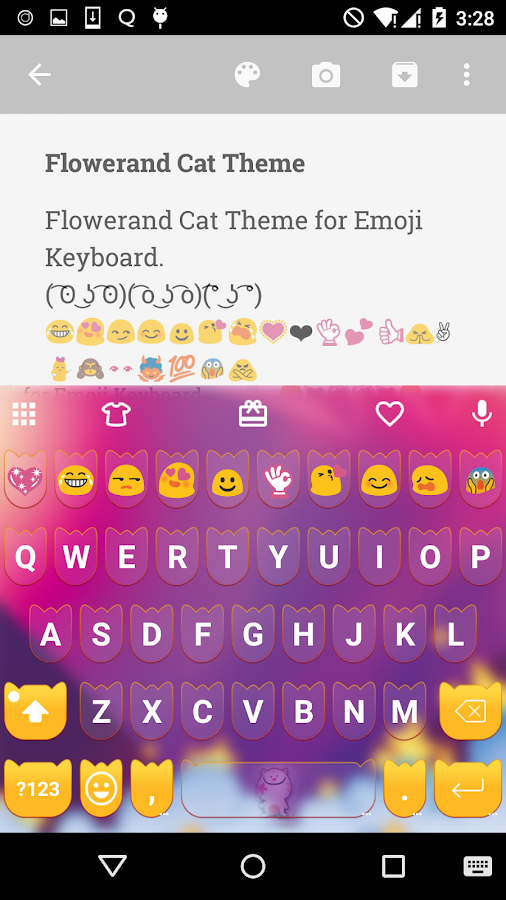
Task: Go back using the top arrow
Action: click(x=40, y=75)
